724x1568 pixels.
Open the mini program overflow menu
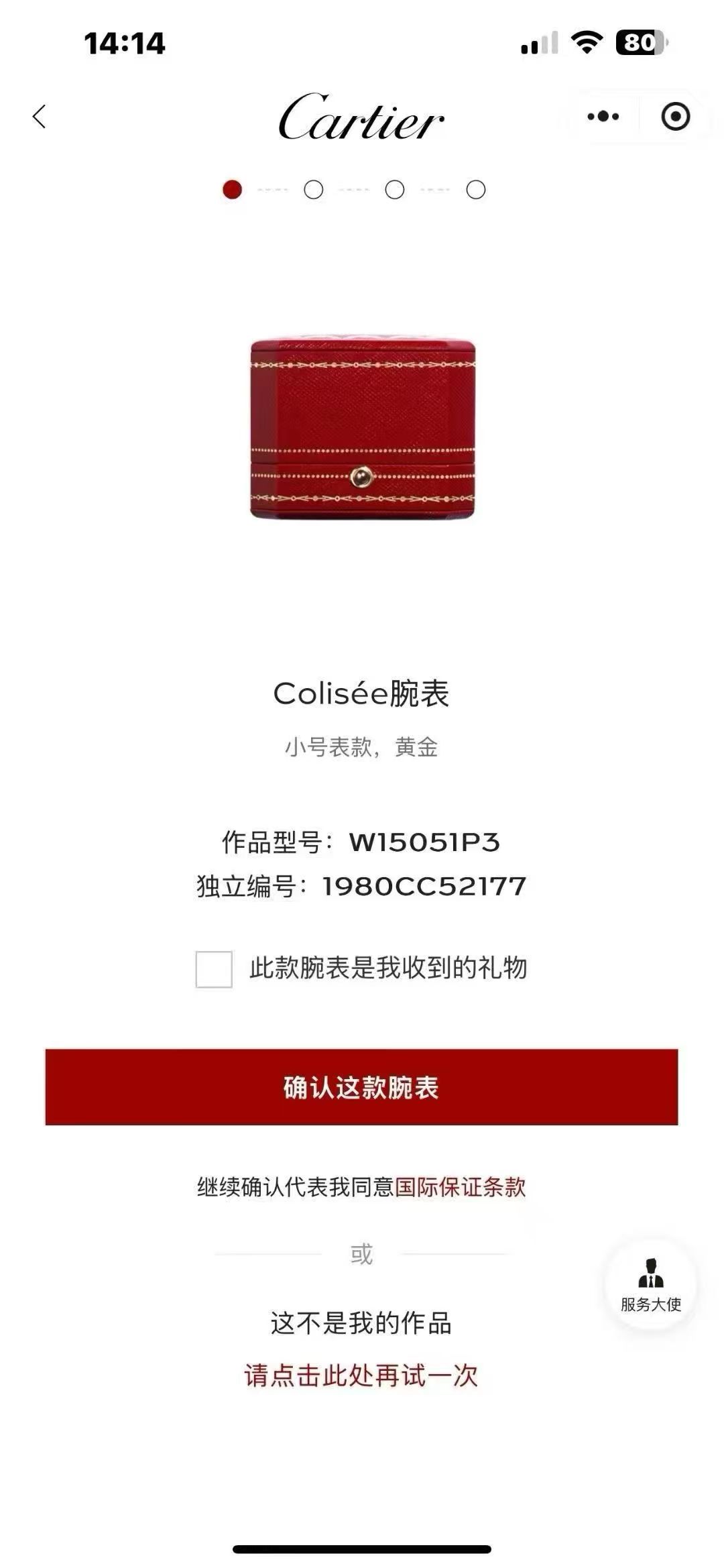(x=603, y=117)
